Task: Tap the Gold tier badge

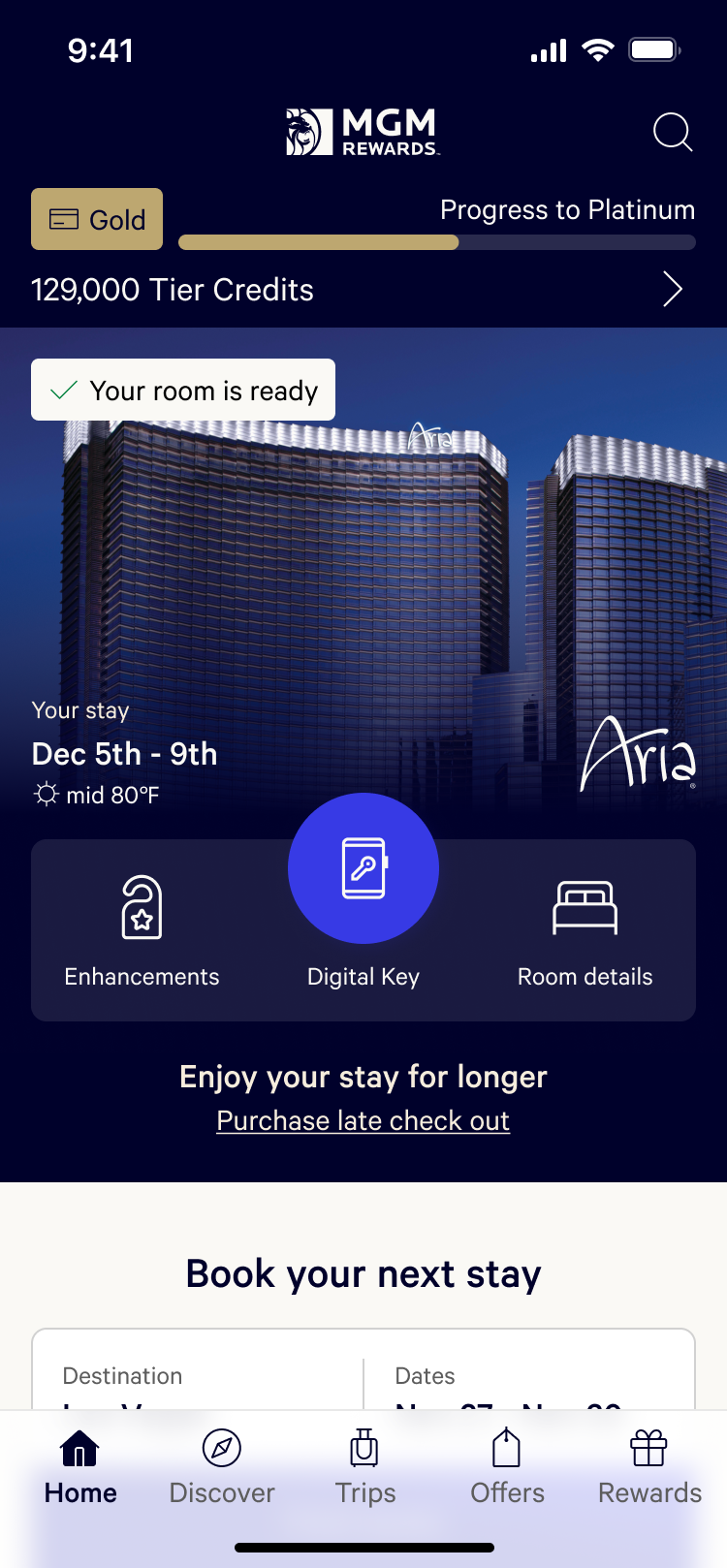Action: pos(97,219)
